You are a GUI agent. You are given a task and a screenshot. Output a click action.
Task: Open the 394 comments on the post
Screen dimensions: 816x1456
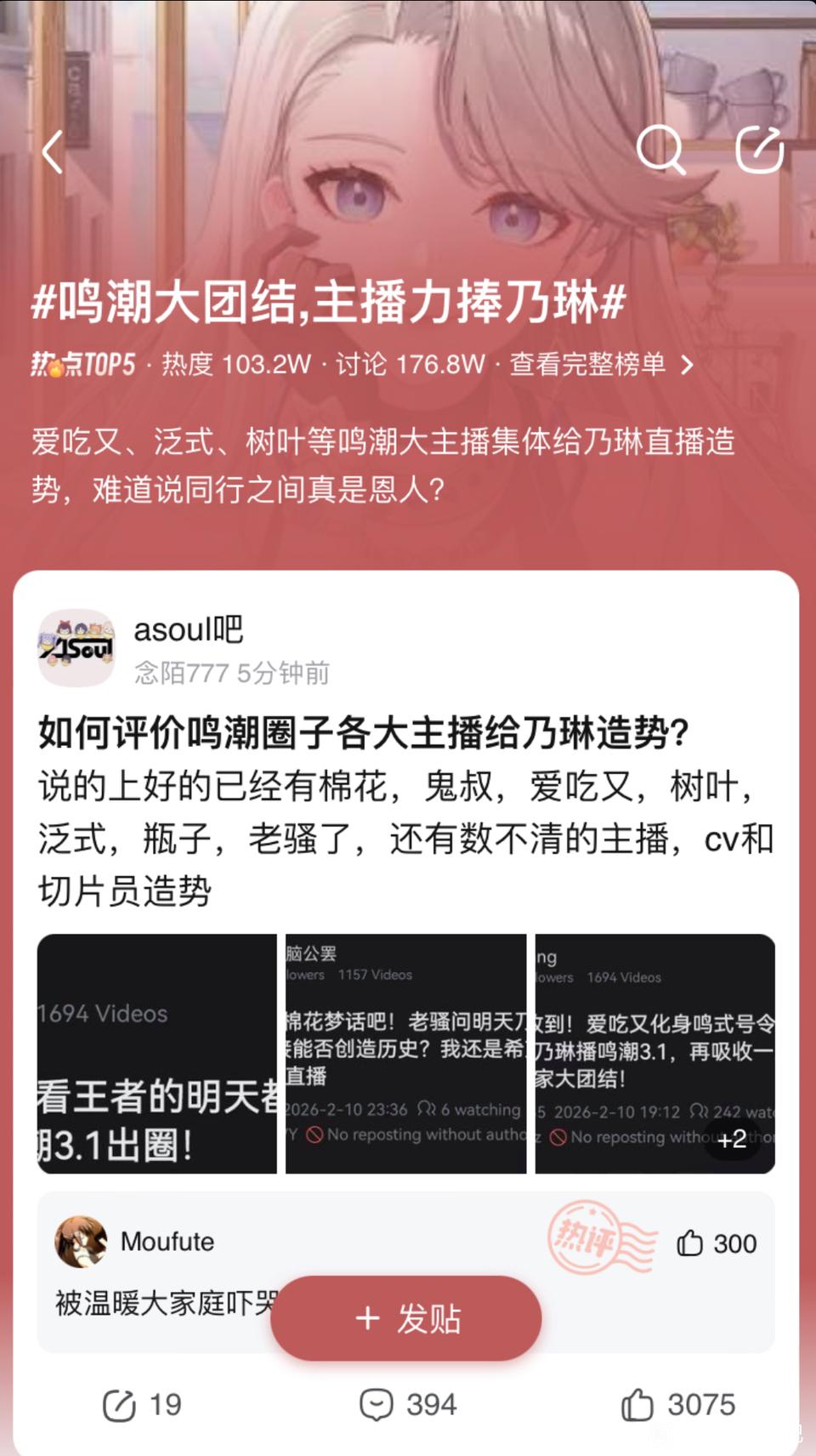407,1405
